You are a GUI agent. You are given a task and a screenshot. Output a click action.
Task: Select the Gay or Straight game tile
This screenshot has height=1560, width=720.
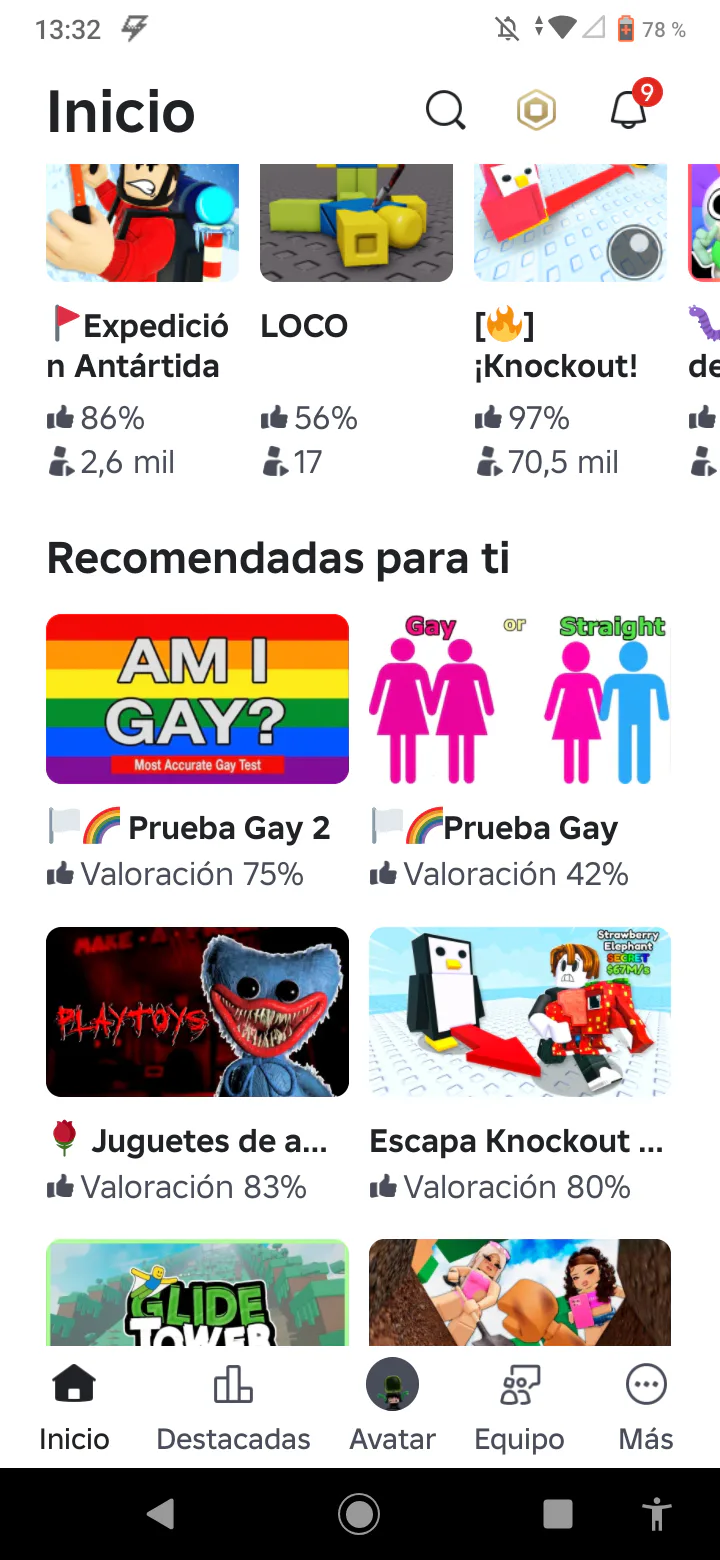(520, 699)
